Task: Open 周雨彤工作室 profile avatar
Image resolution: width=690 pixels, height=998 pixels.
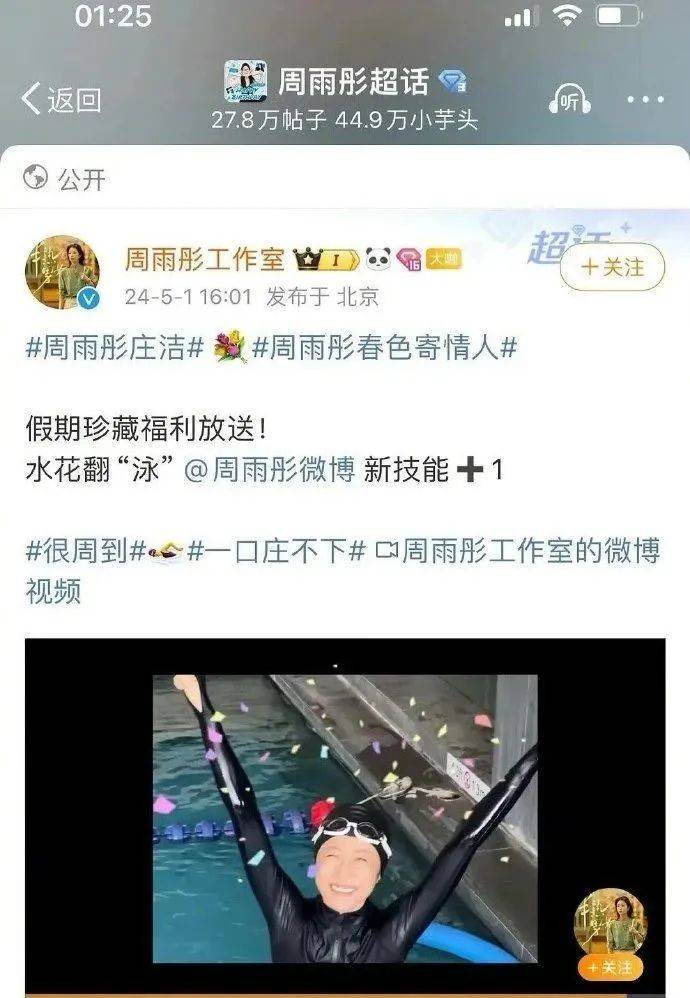Action: (62, 272)
